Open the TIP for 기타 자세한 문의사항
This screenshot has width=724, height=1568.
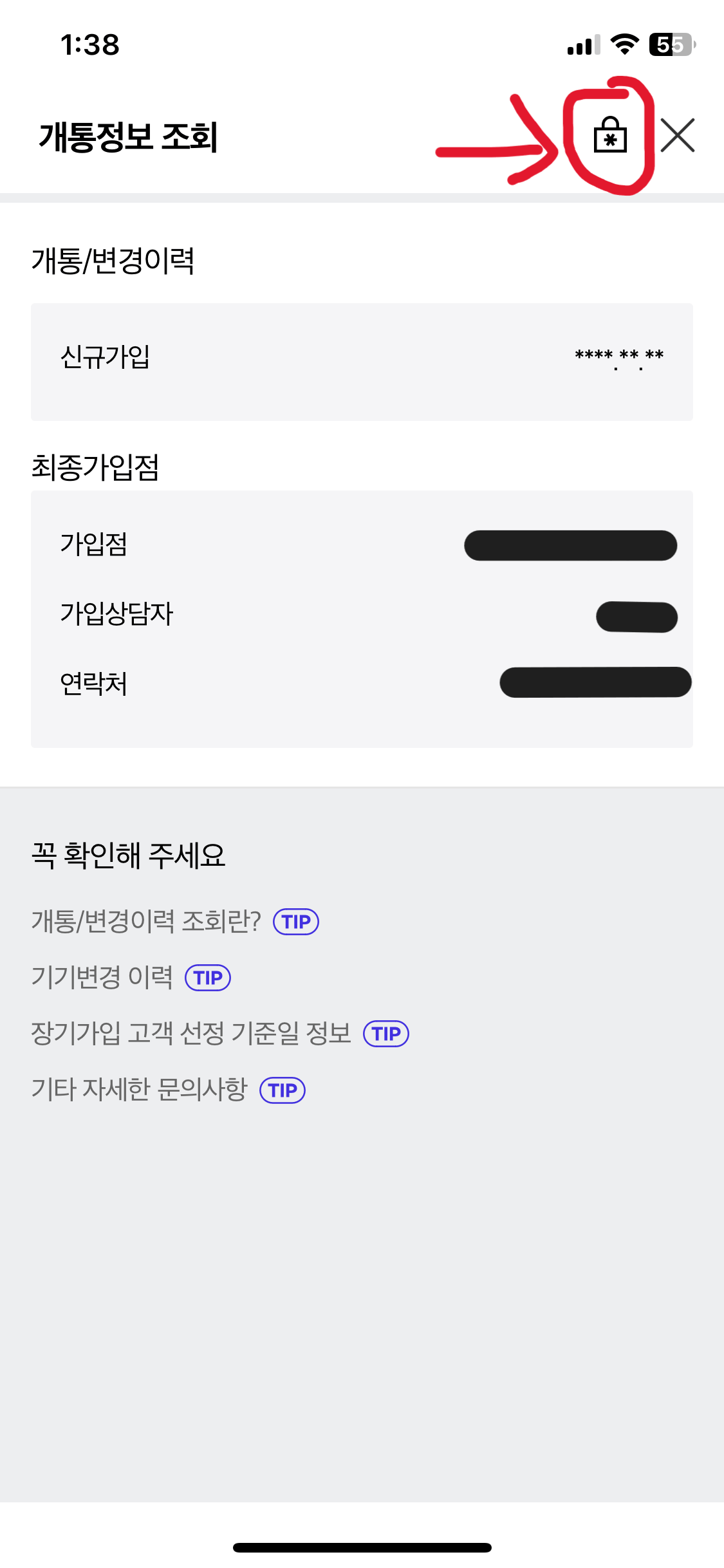[283, 1090]
